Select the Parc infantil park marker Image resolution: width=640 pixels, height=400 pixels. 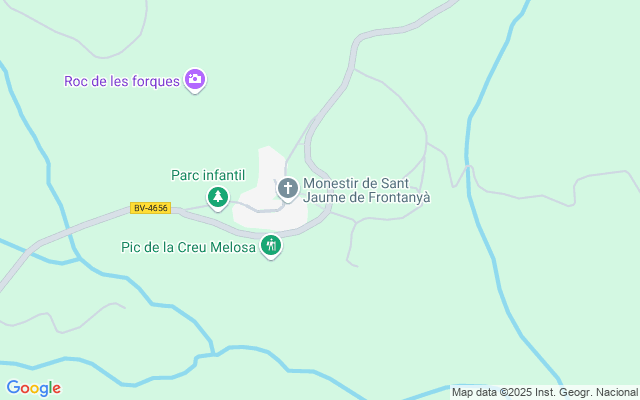pos(218,197)
